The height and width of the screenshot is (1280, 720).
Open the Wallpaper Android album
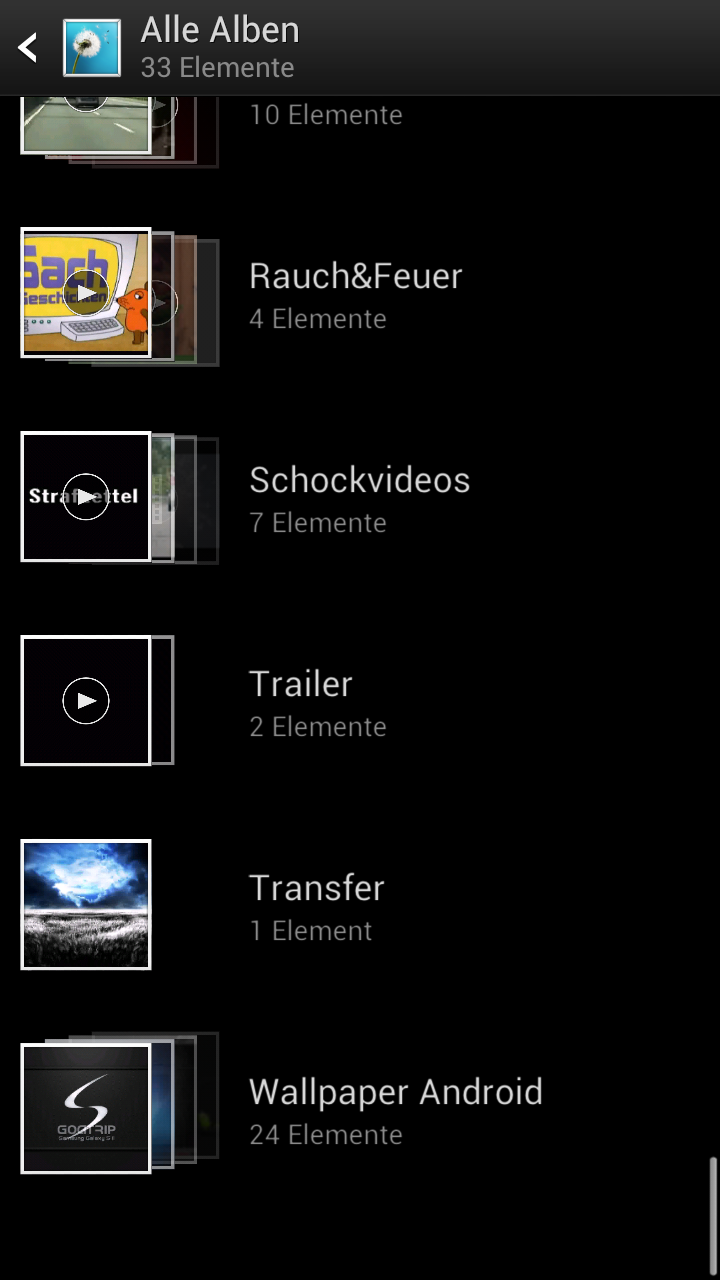[360, 1110]
